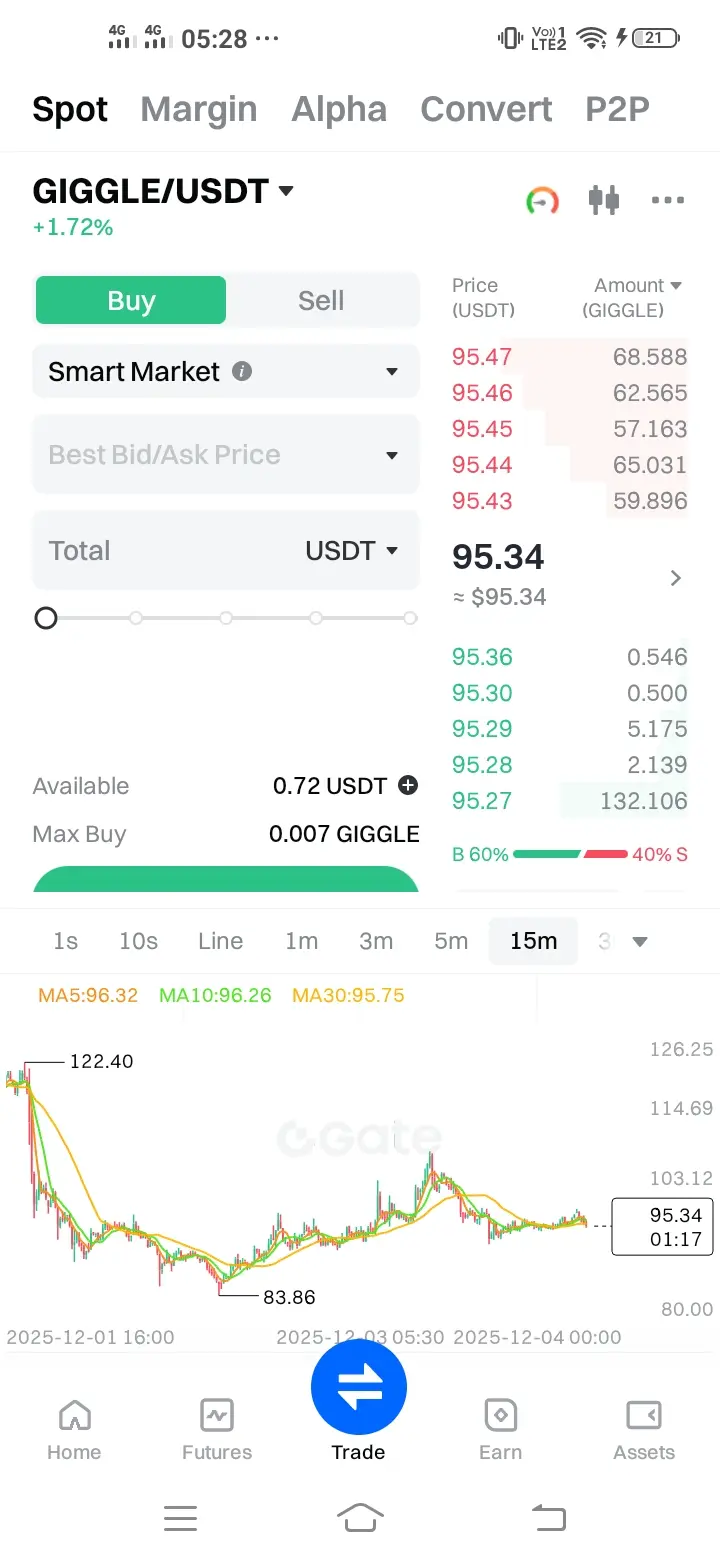The height and width of the screenshot is (1560, 720).
Task: Go to the Assets tab
Action: click(x=644, y=1430)
